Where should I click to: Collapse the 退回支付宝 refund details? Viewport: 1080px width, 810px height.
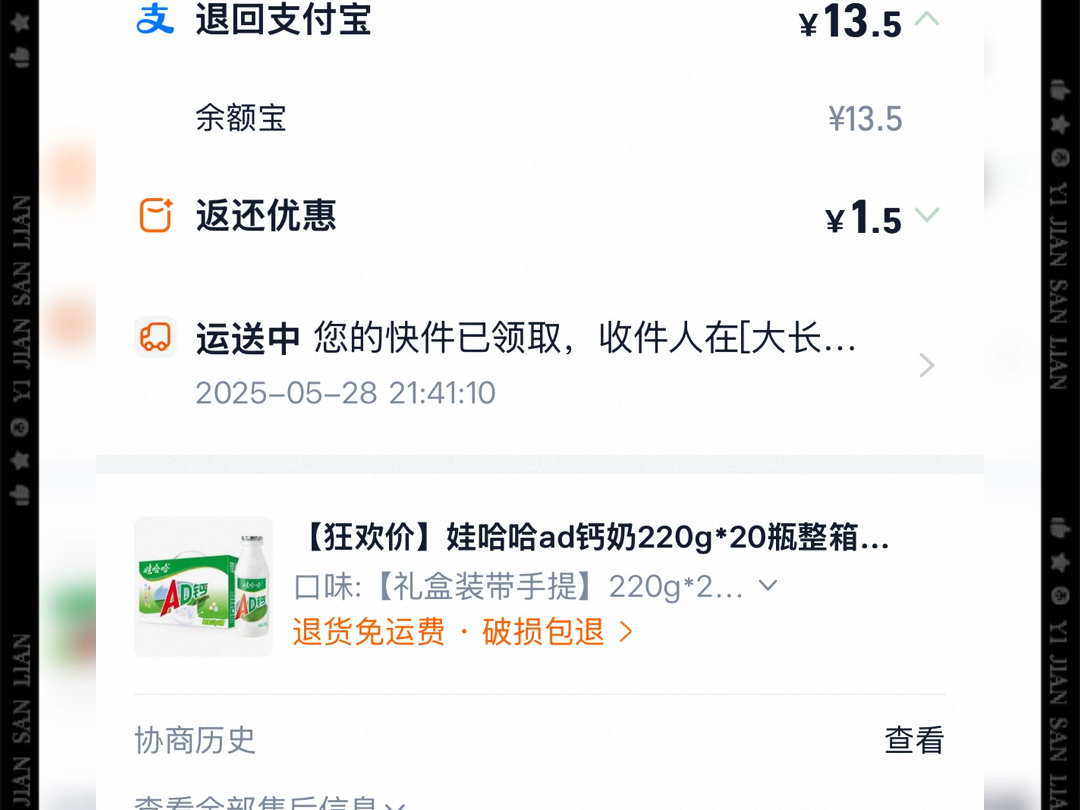[x=927, y=19]
